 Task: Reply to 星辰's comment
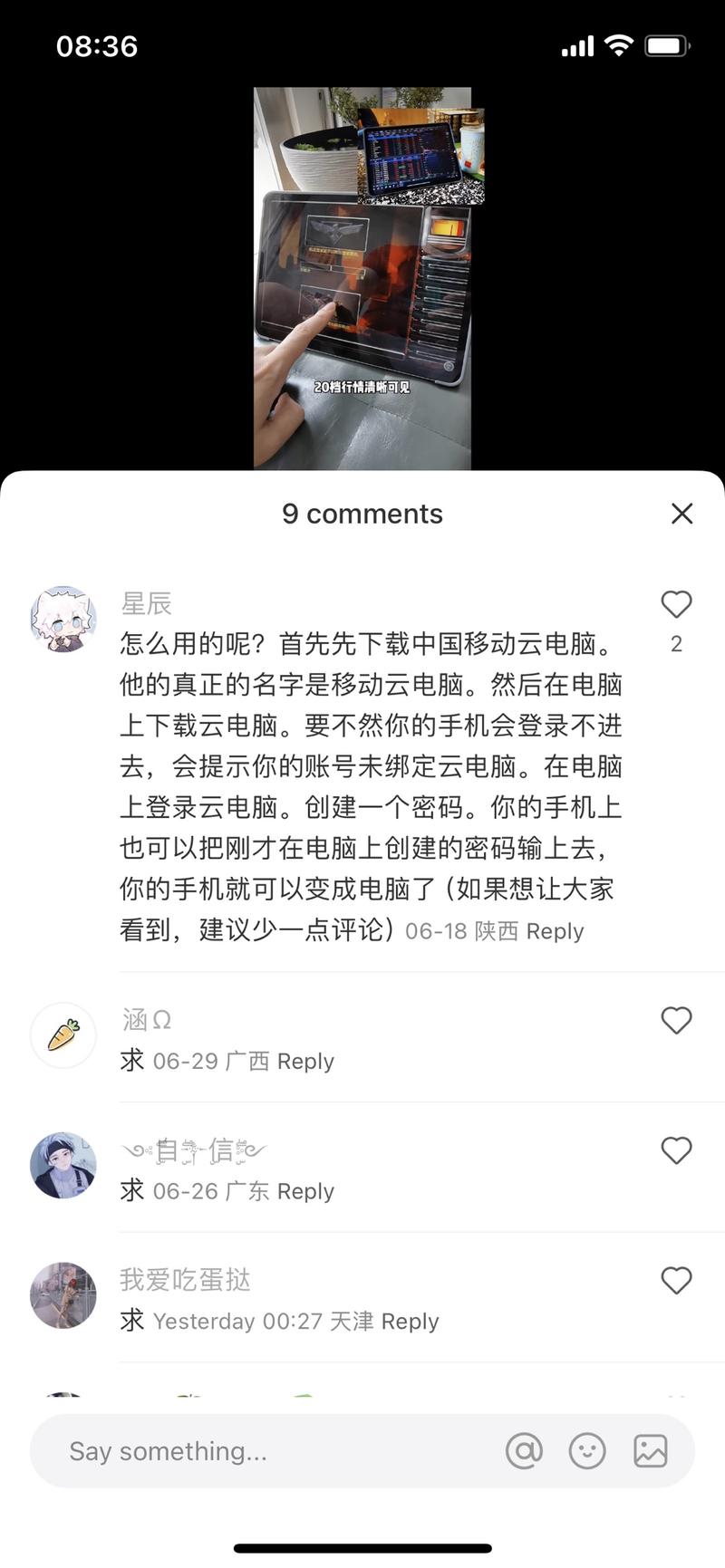(x=555, y=931)
